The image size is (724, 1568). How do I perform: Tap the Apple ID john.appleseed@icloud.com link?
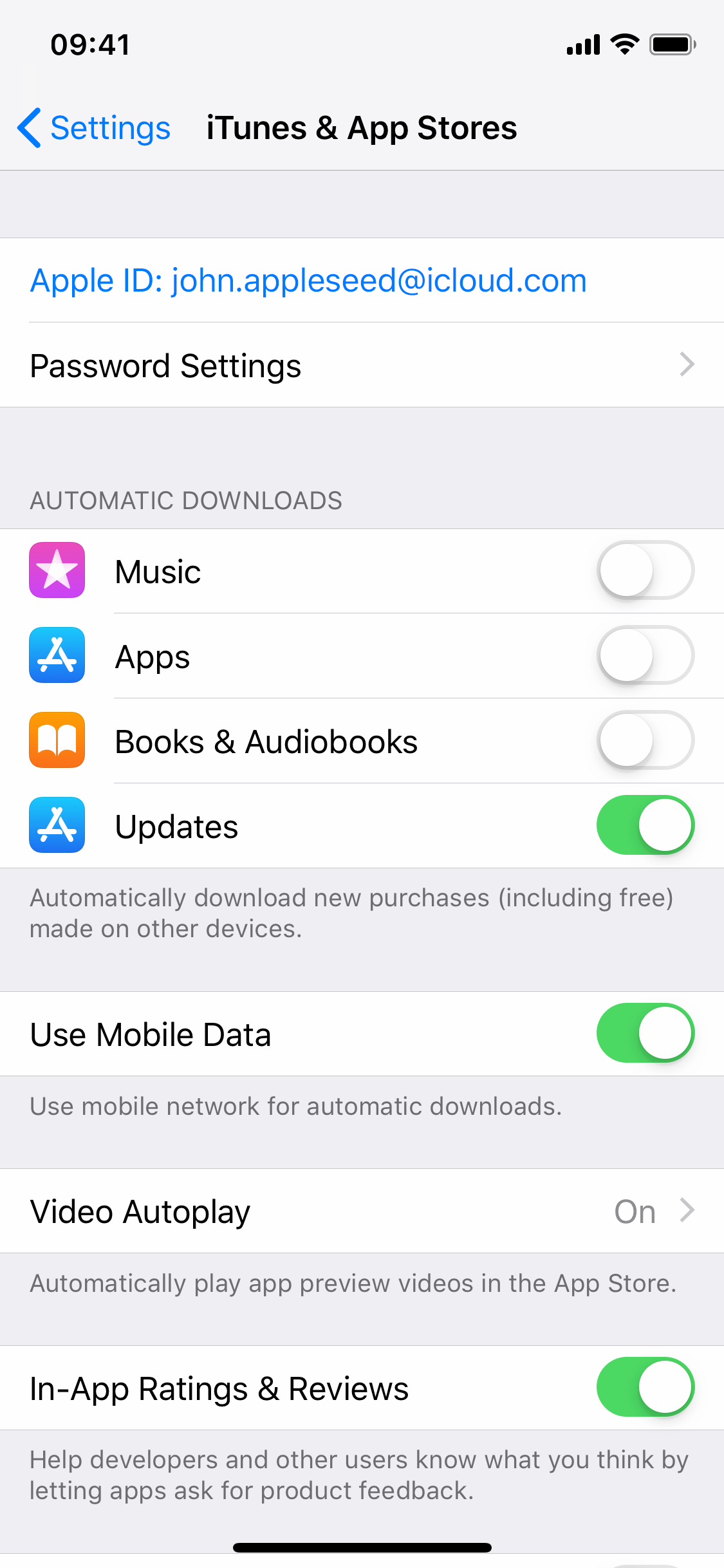point(308,281)
